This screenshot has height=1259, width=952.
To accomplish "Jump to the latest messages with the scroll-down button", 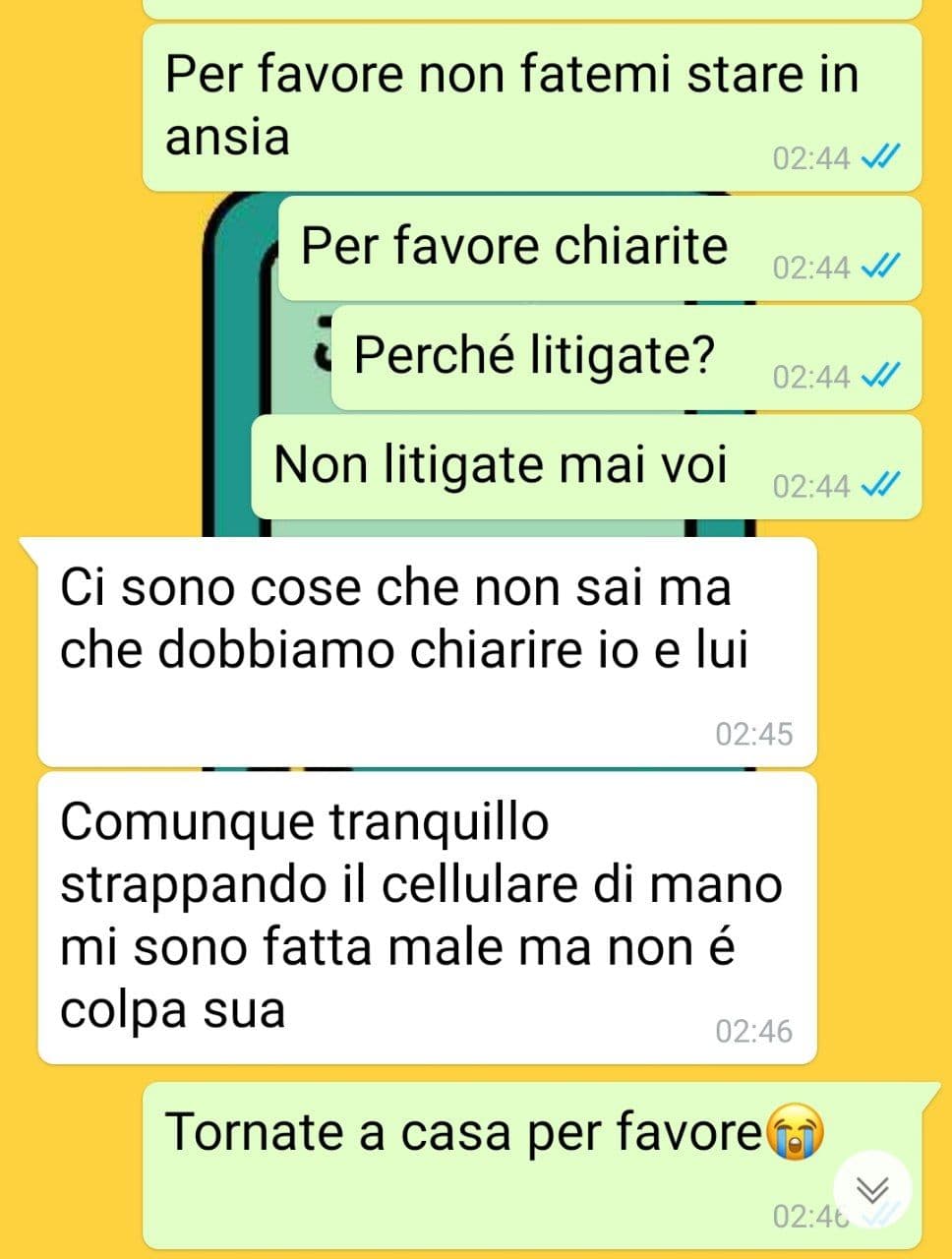I will [x=872, y=1190].
